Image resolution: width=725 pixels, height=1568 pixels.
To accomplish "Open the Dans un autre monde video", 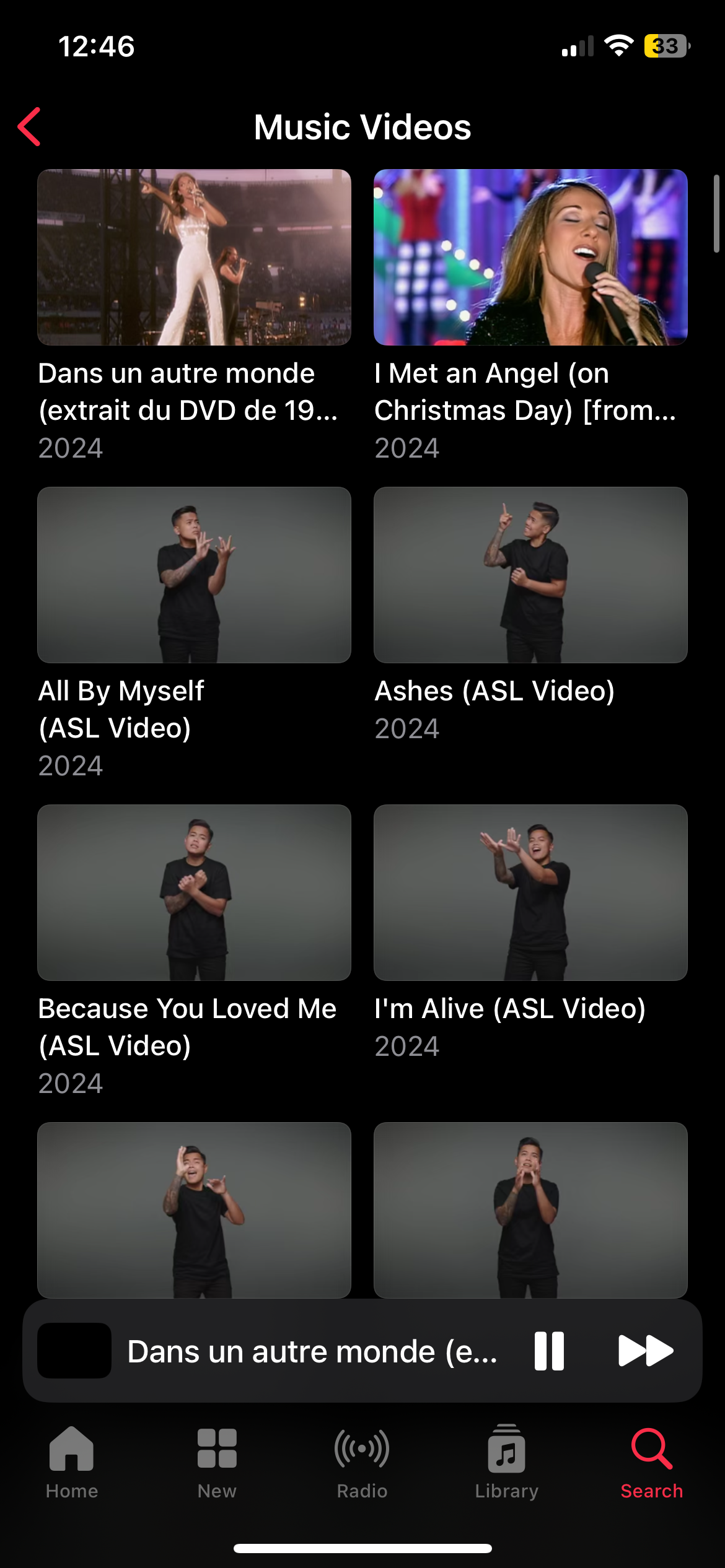I will click(x=194, y=257).
